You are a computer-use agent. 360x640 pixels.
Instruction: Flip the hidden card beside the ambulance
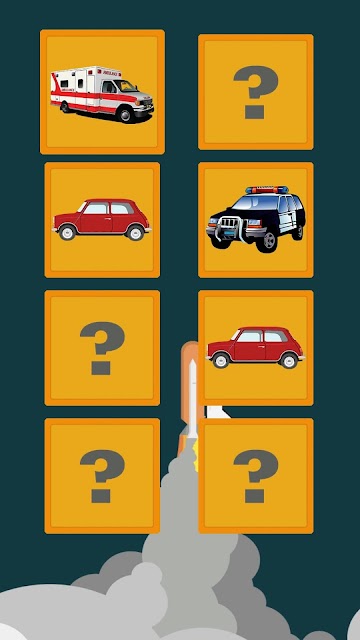coord(256,92)
